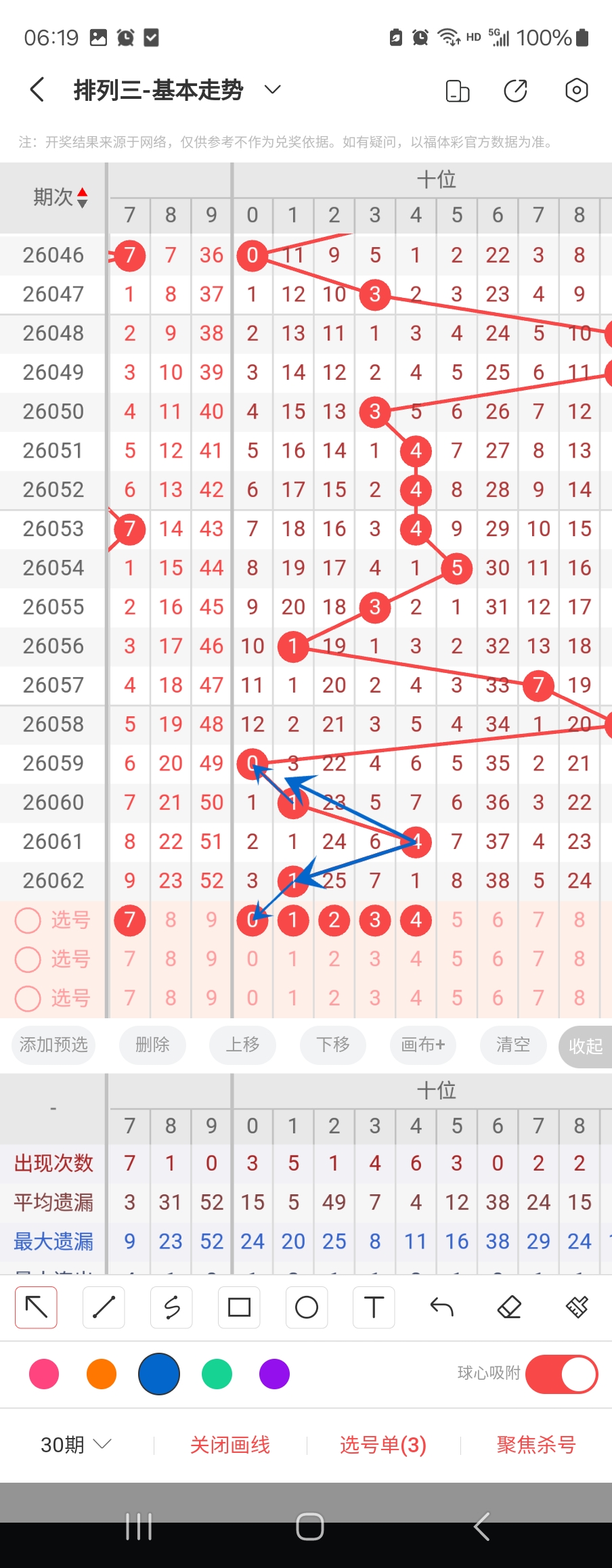612x1568 pixels.
Task: Turn off the 球心吸附 switch
Action: pyautogui.click(x=561, y=1374)
